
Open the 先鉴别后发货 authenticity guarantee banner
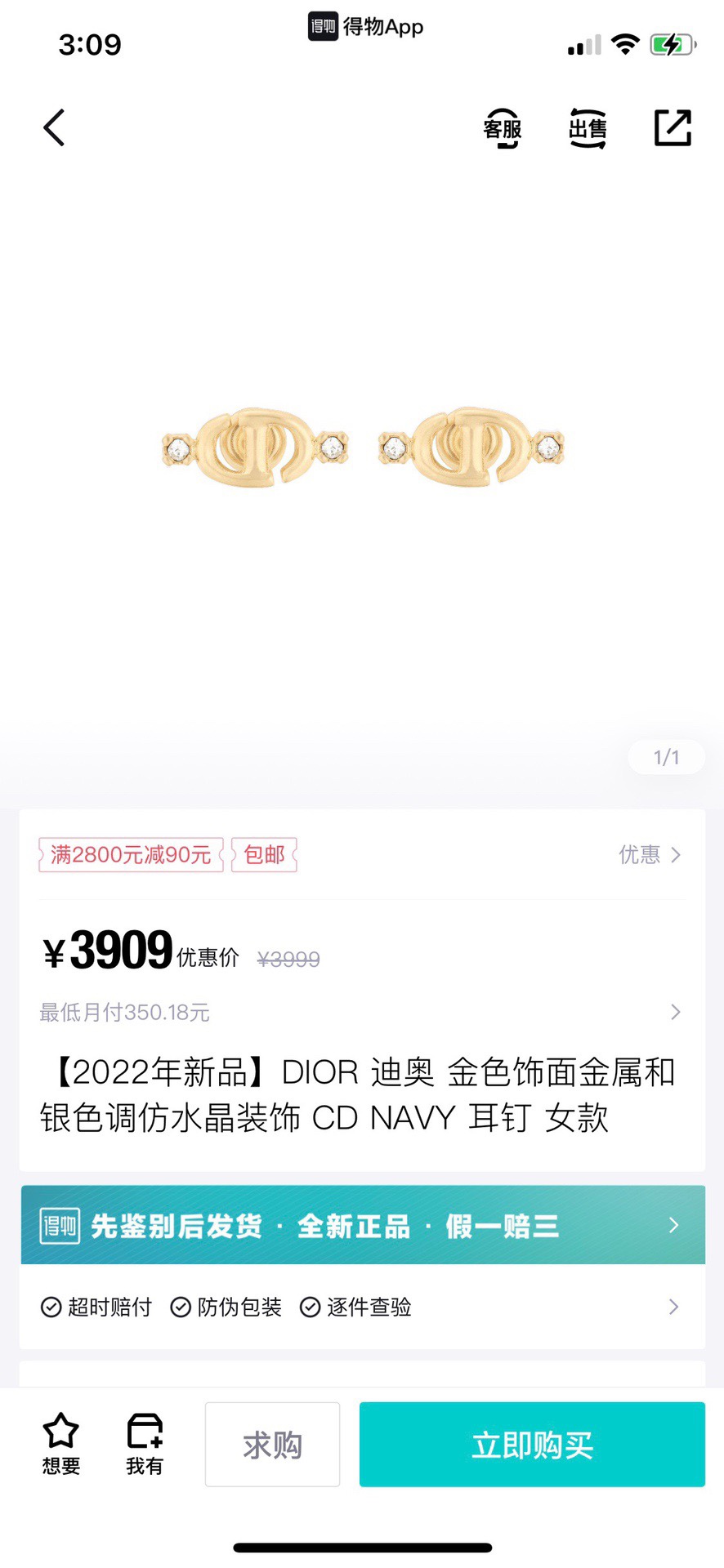coord(362,1225)
